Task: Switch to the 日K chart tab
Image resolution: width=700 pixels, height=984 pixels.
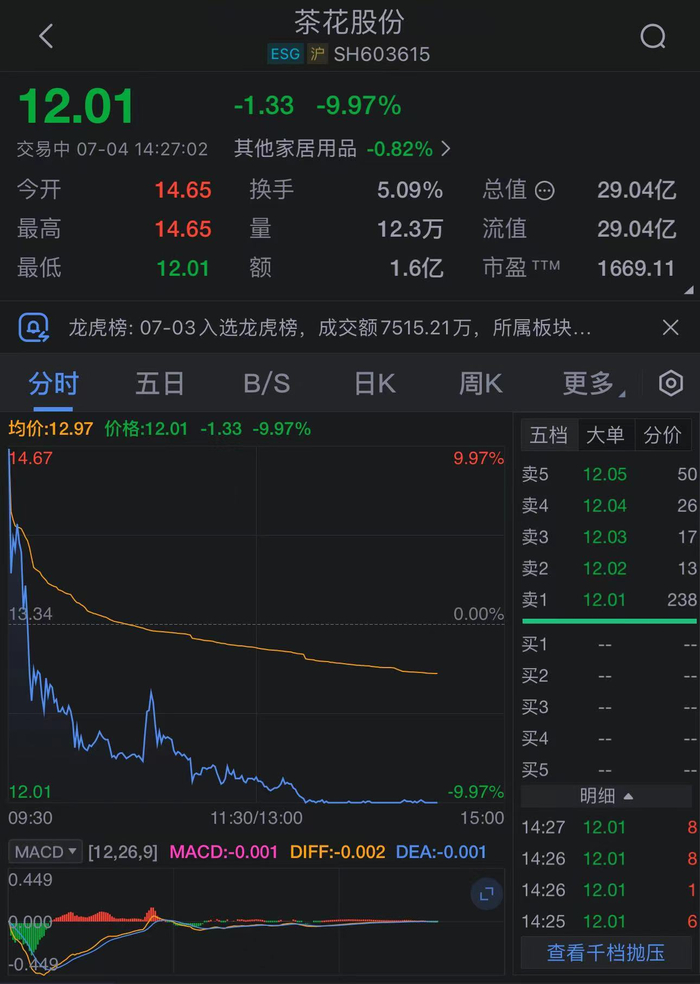Action: (374, 383)
